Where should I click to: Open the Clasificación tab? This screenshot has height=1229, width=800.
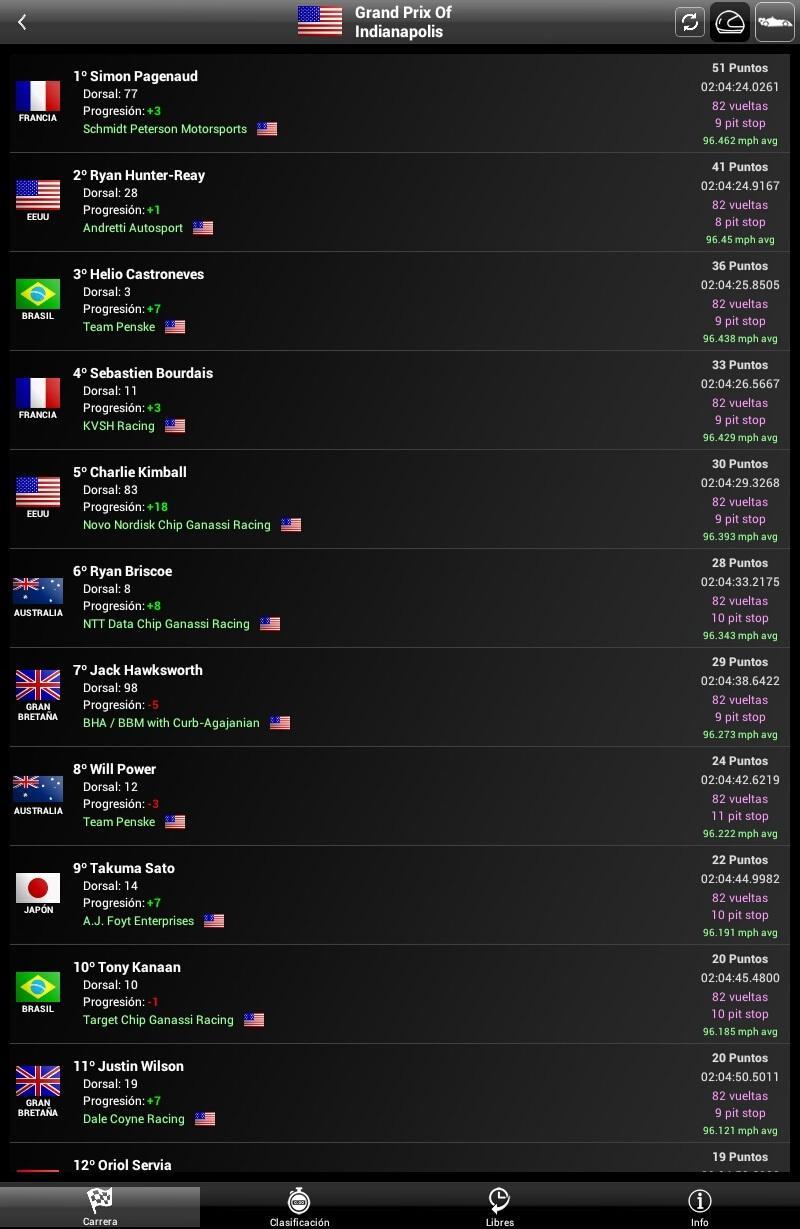click(x=299, y=1207)
